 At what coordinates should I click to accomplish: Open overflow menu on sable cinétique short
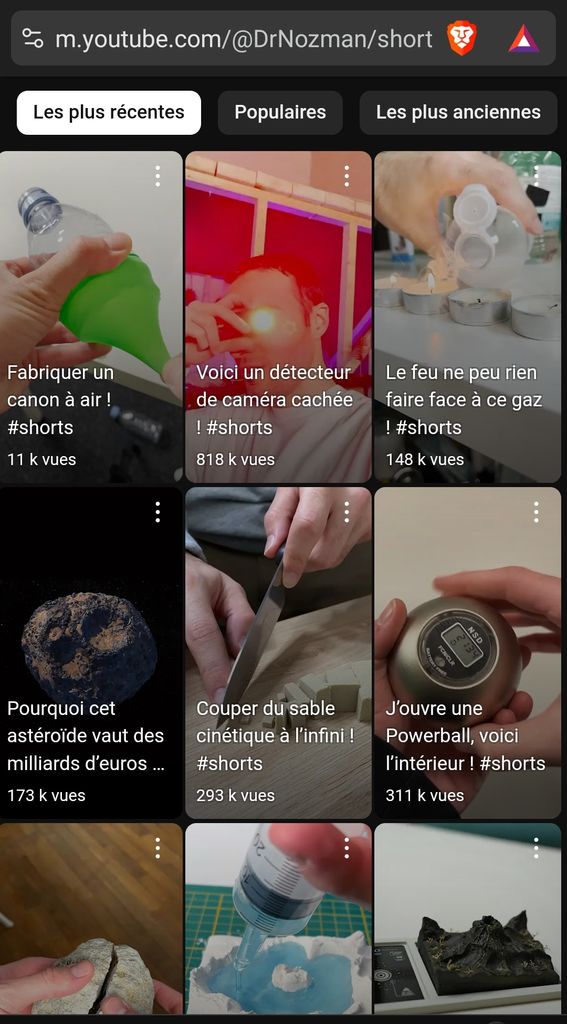click(346, 513)
